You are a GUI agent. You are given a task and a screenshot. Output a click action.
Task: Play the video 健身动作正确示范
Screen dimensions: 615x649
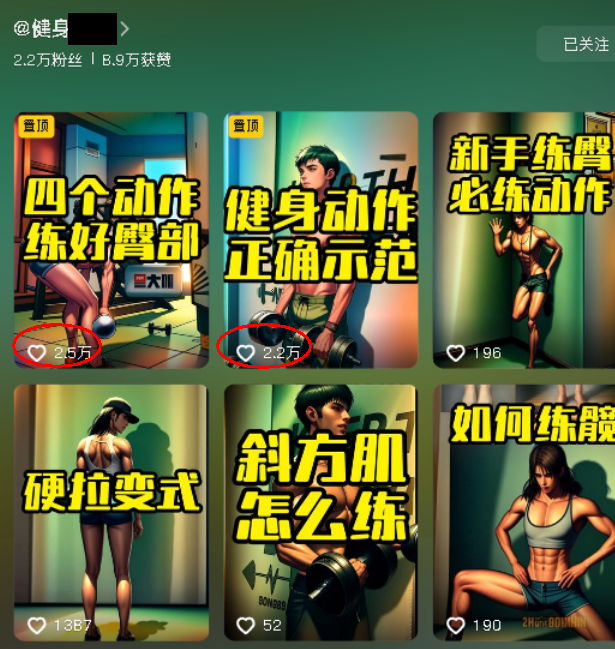pos(320,239)
